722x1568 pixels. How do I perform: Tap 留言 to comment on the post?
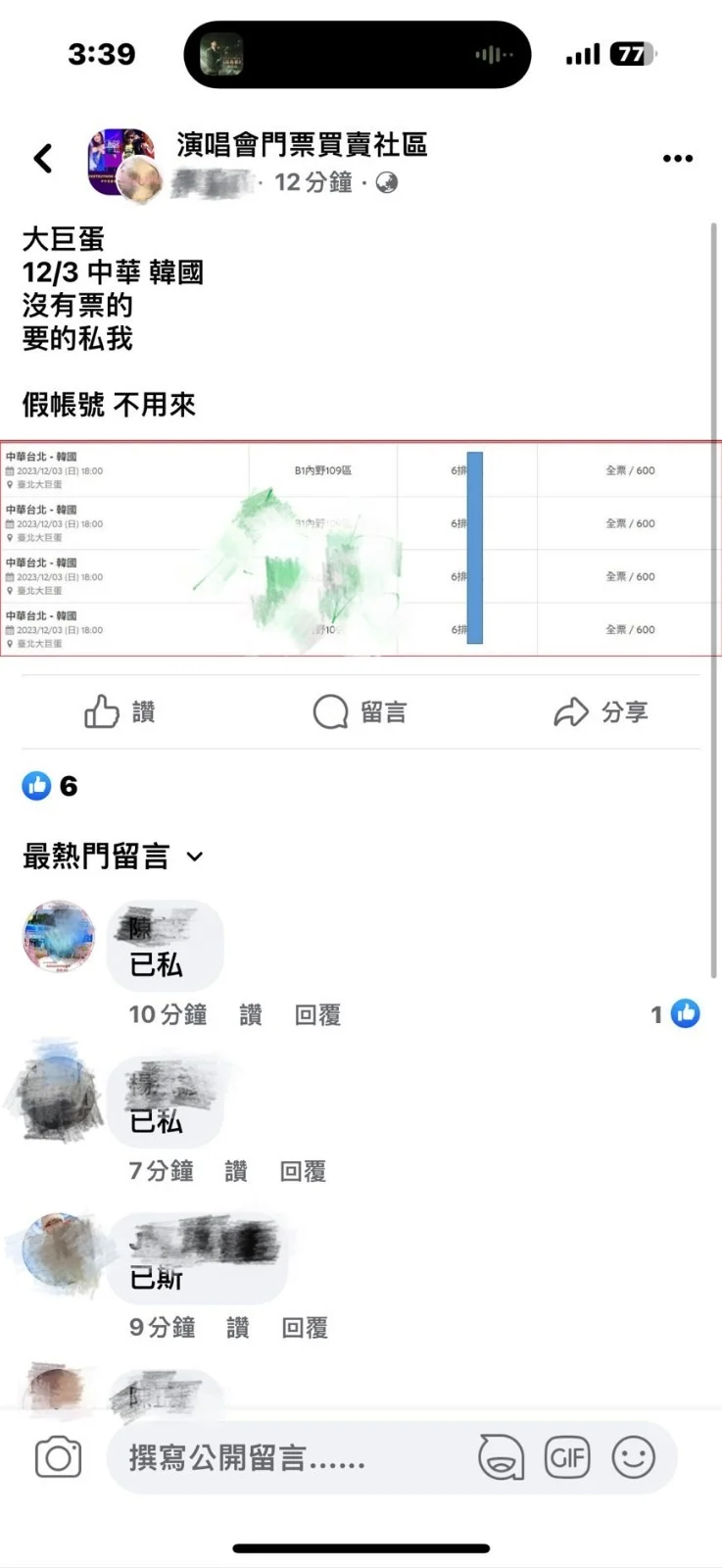(x=360, y=712)
